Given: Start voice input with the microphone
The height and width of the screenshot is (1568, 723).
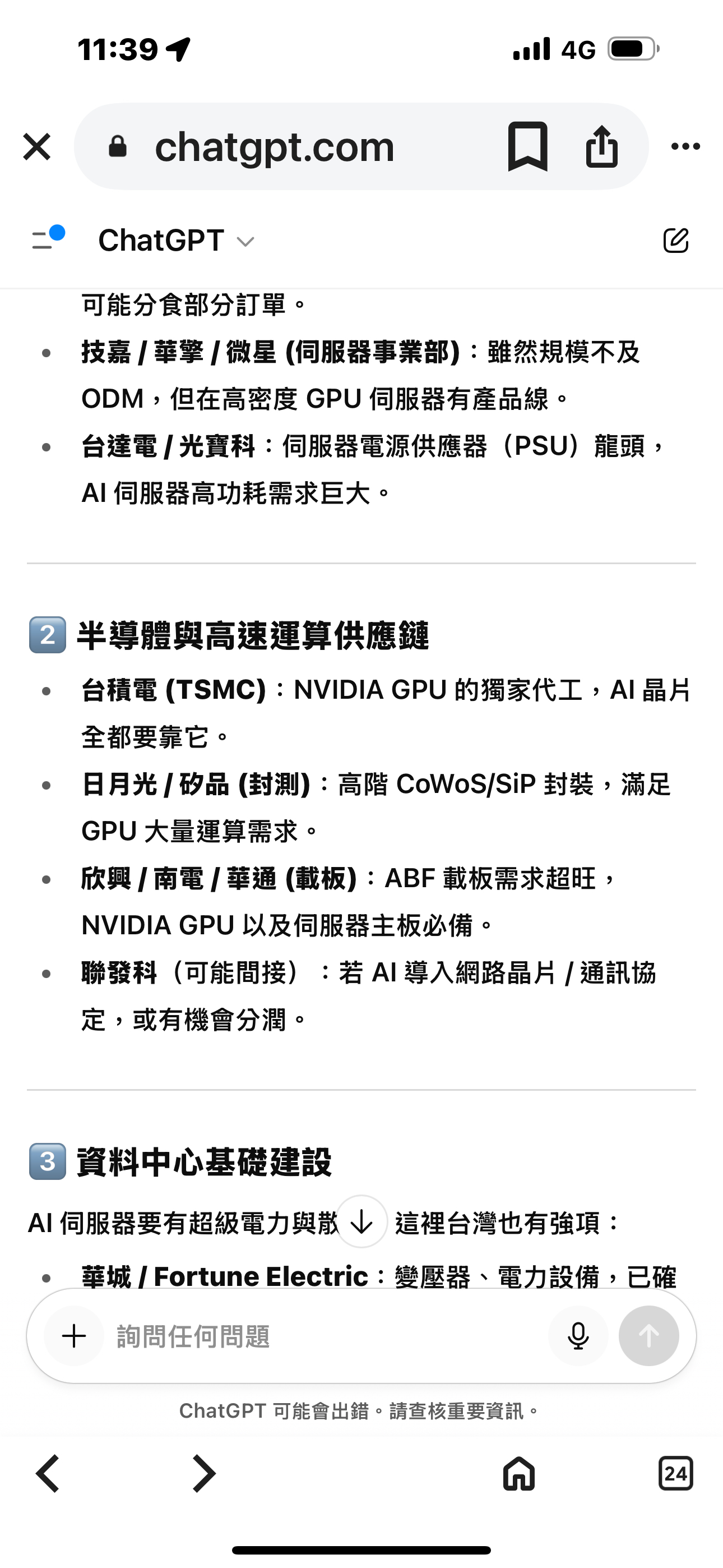Looking at the screenshot, I should point(577,1335).
